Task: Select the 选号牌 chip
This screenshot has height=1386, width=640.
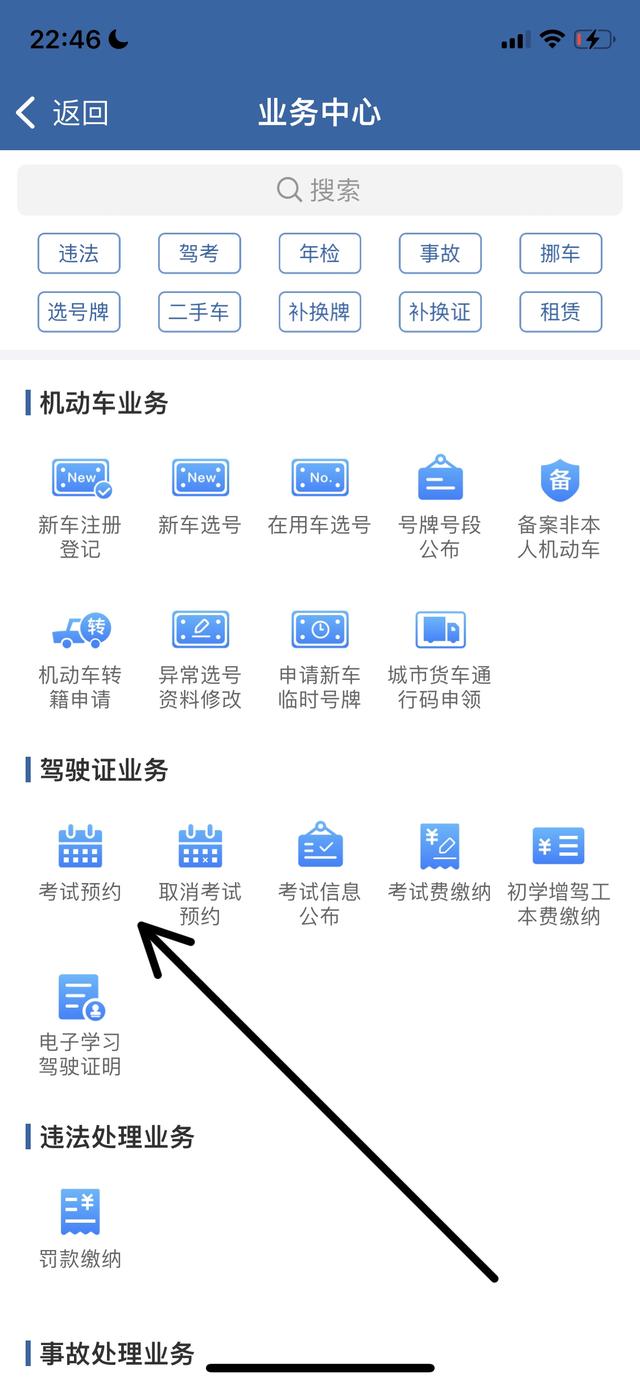Action: 79,312
